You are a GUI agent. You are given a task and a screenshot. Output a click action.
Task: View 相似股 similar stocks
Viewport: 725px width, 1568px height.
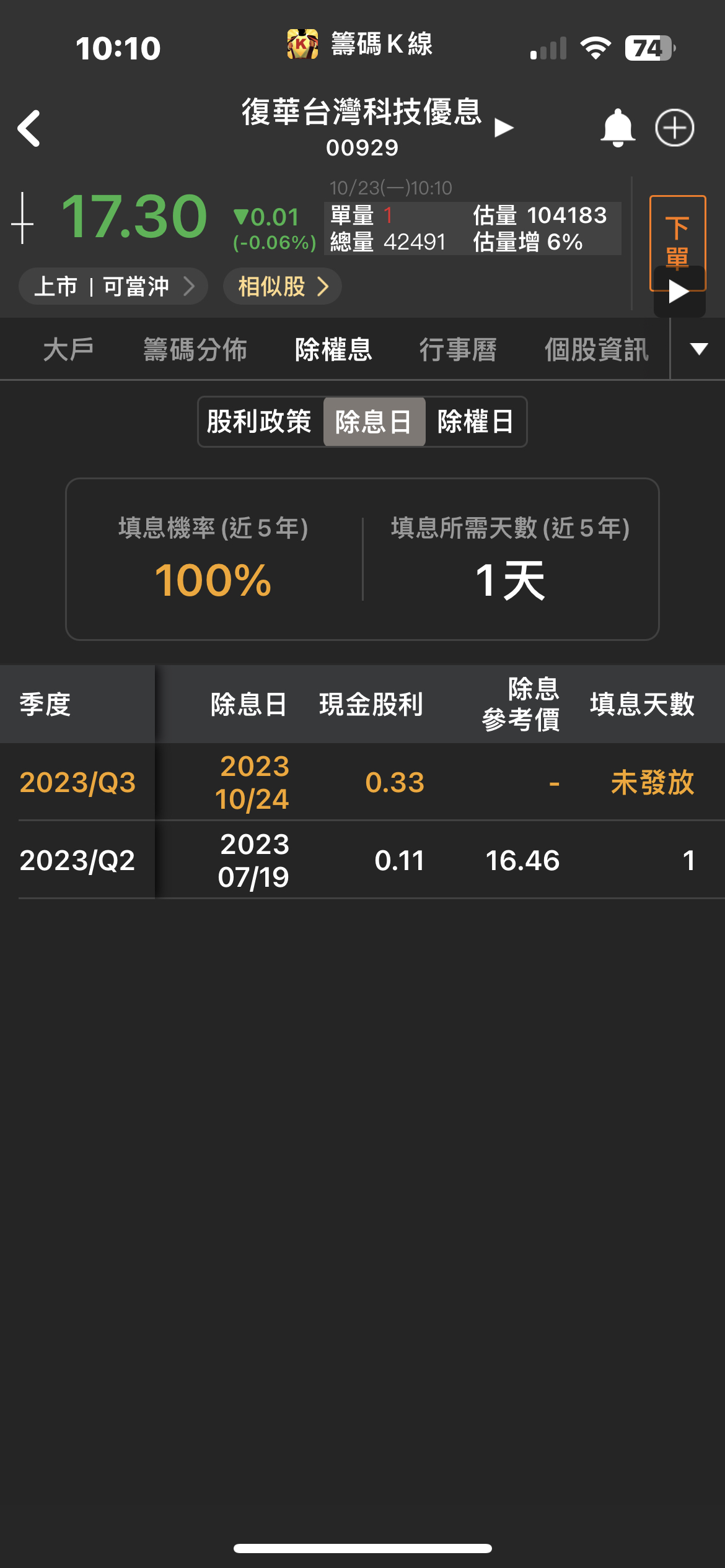coord(283,287)
